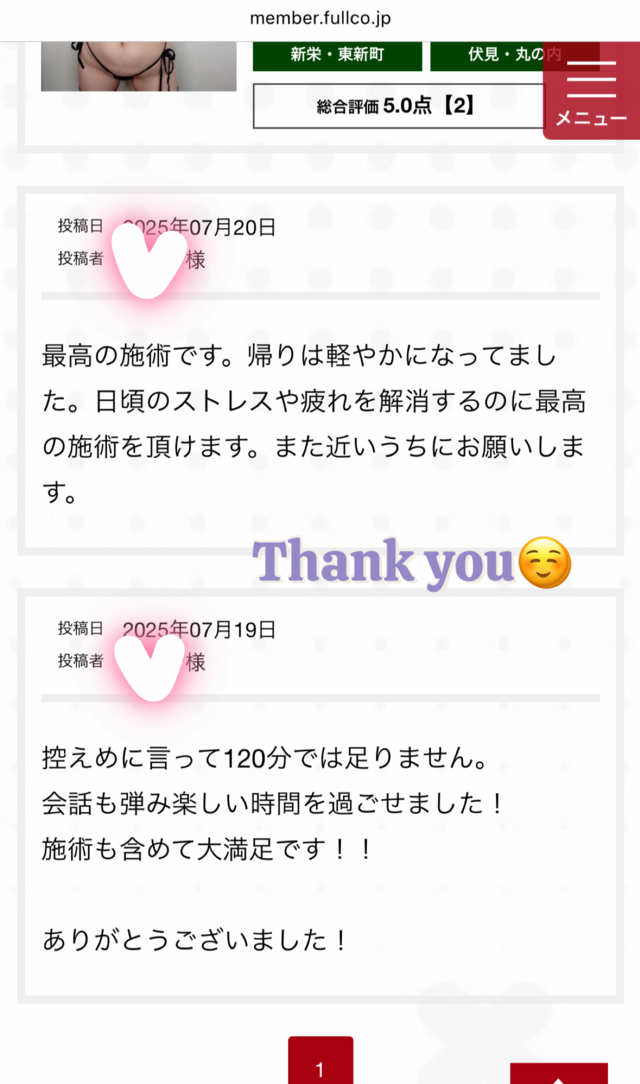Screen dimensions: 640x1084
Task: Select the 伏見・丸の内 area button
Action: tap(488, 56)
